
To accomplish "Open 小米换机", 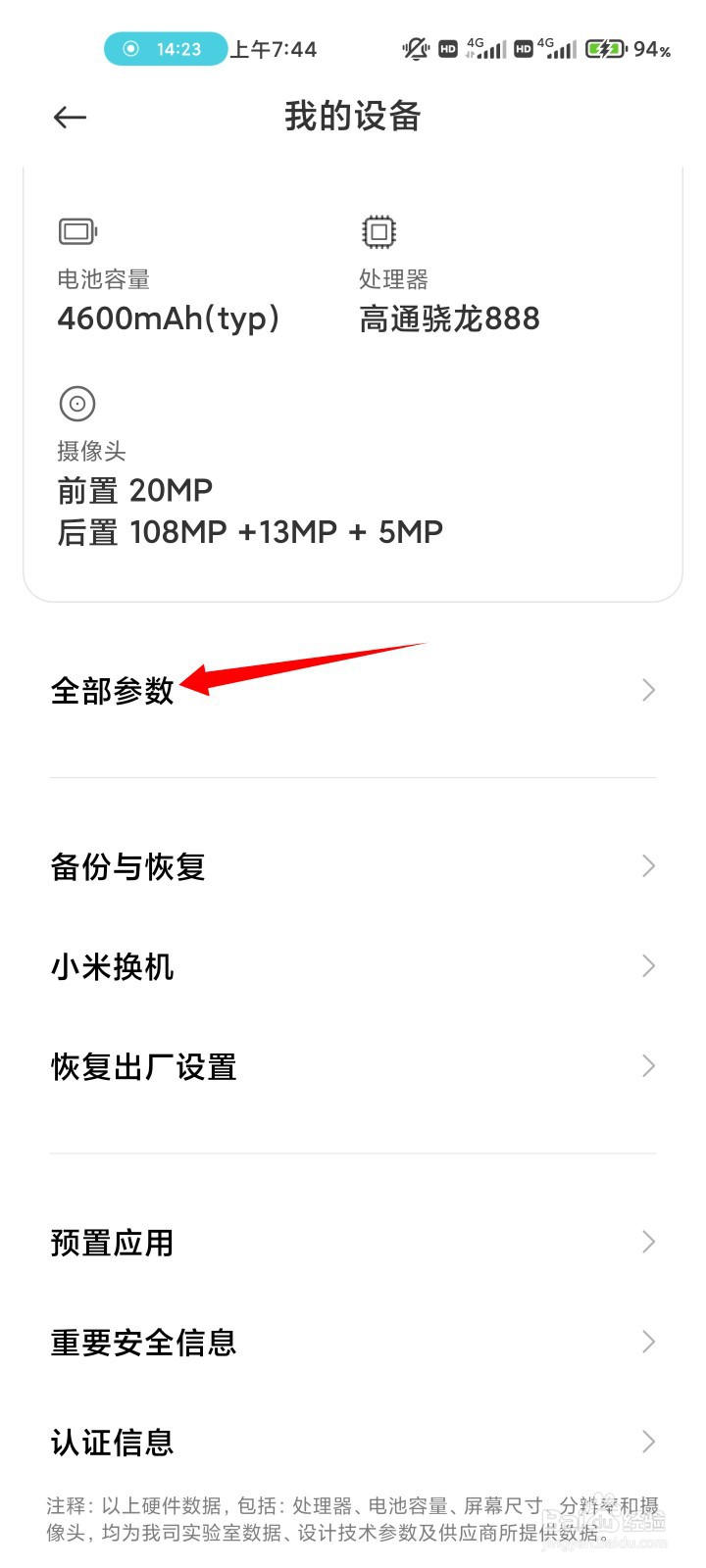I will point(353,965).
